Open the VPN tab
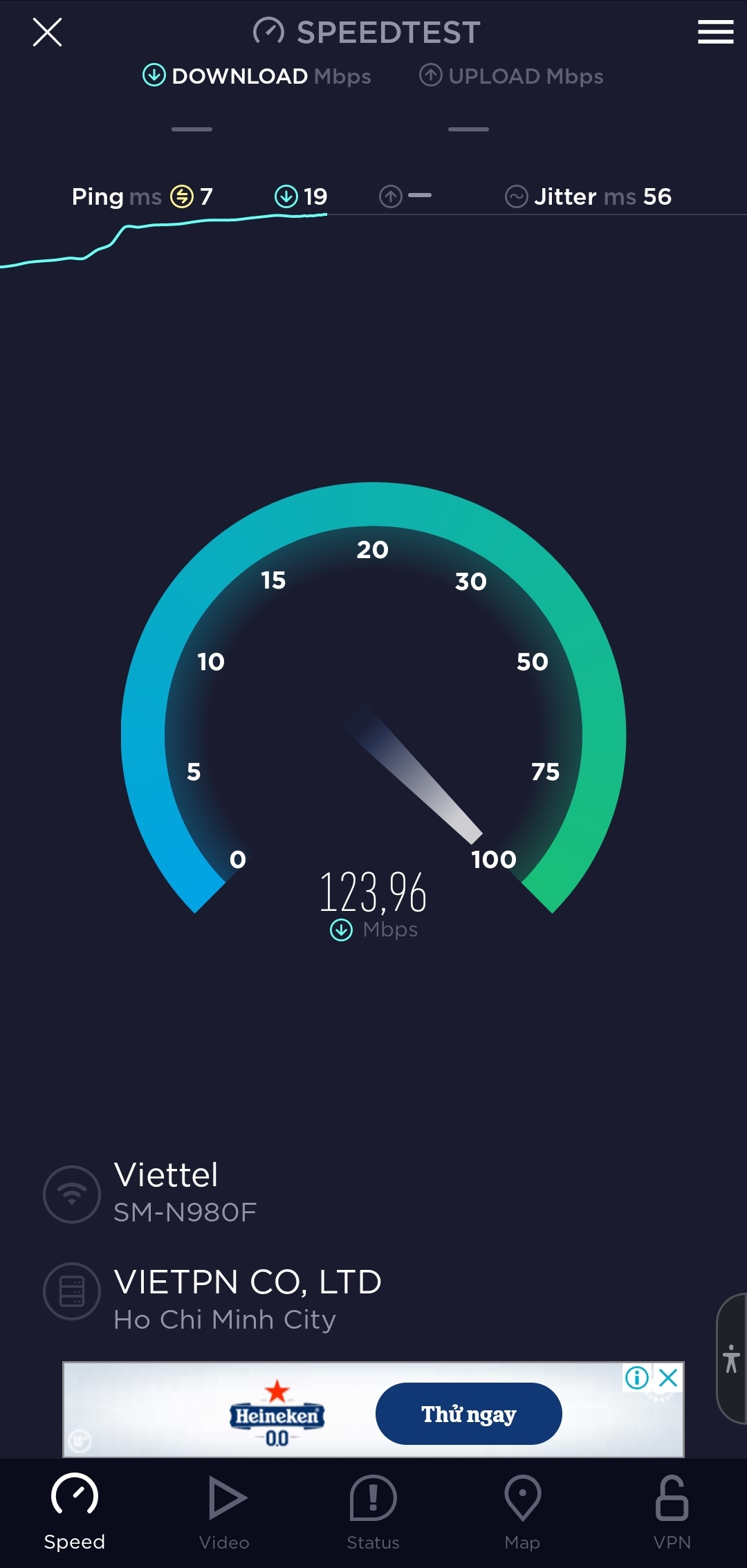 click(672, 1513)
